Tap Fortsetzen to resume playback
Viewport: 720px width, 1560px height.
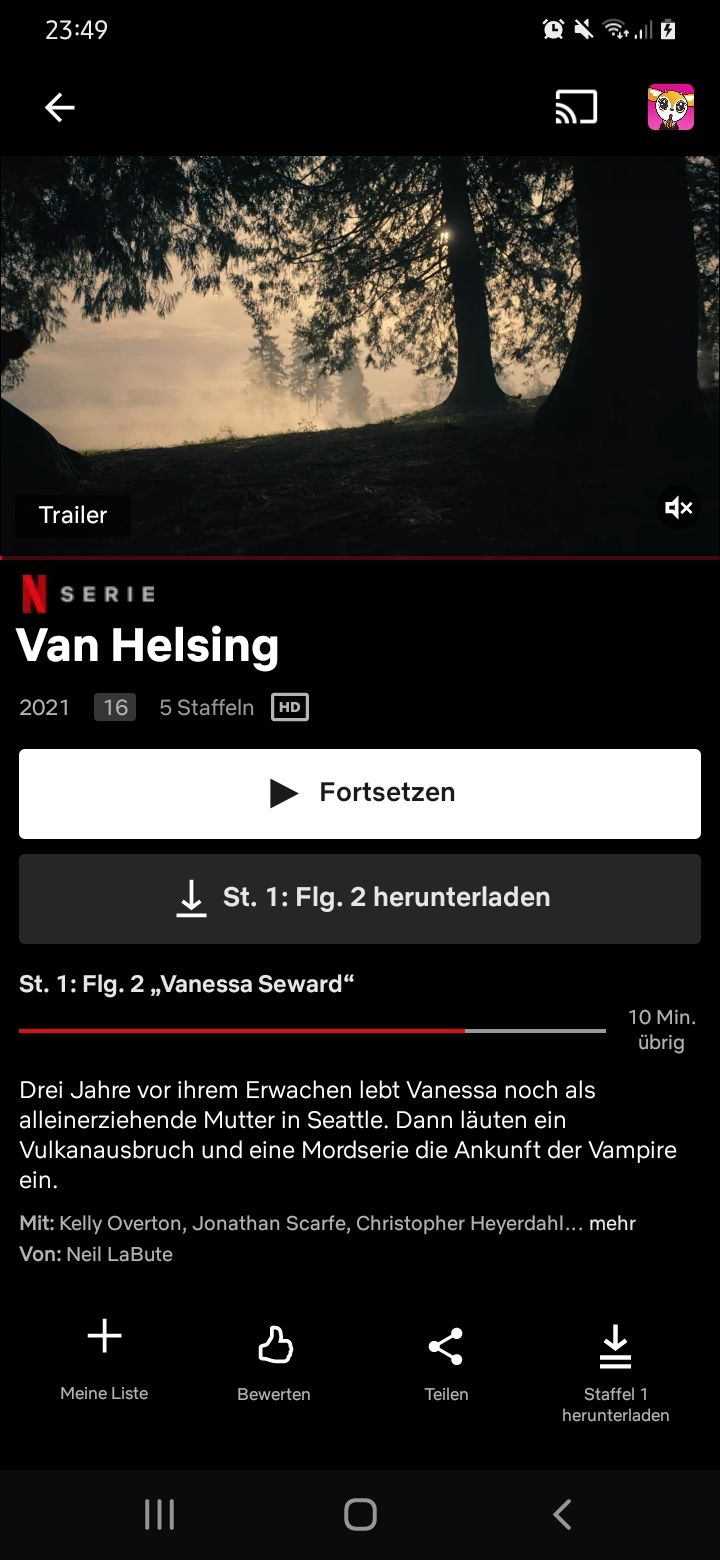(360, 793)
